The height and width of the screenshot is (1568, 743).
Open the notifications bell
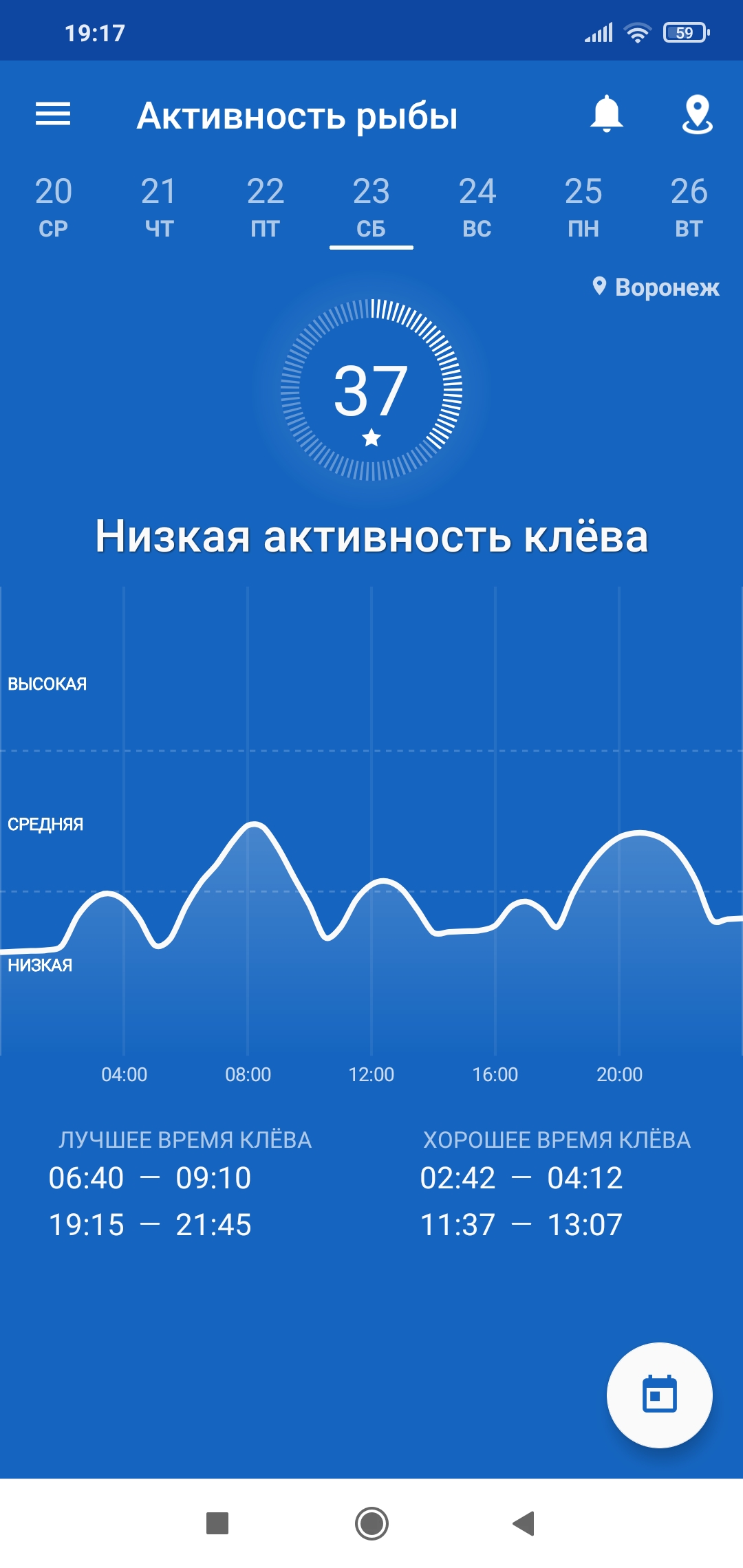607,114
